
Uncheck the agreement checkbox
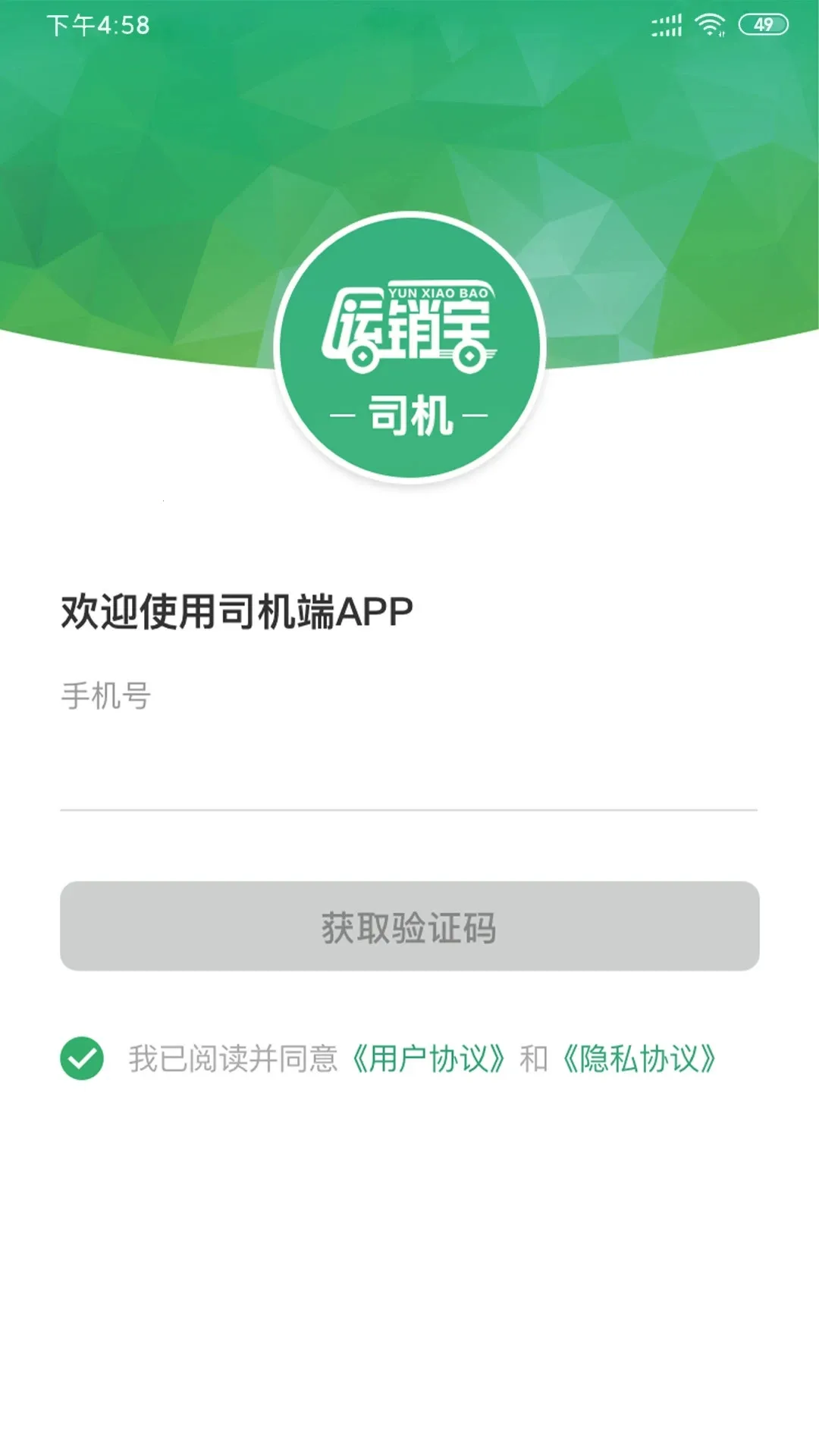tap(82, 1058)
